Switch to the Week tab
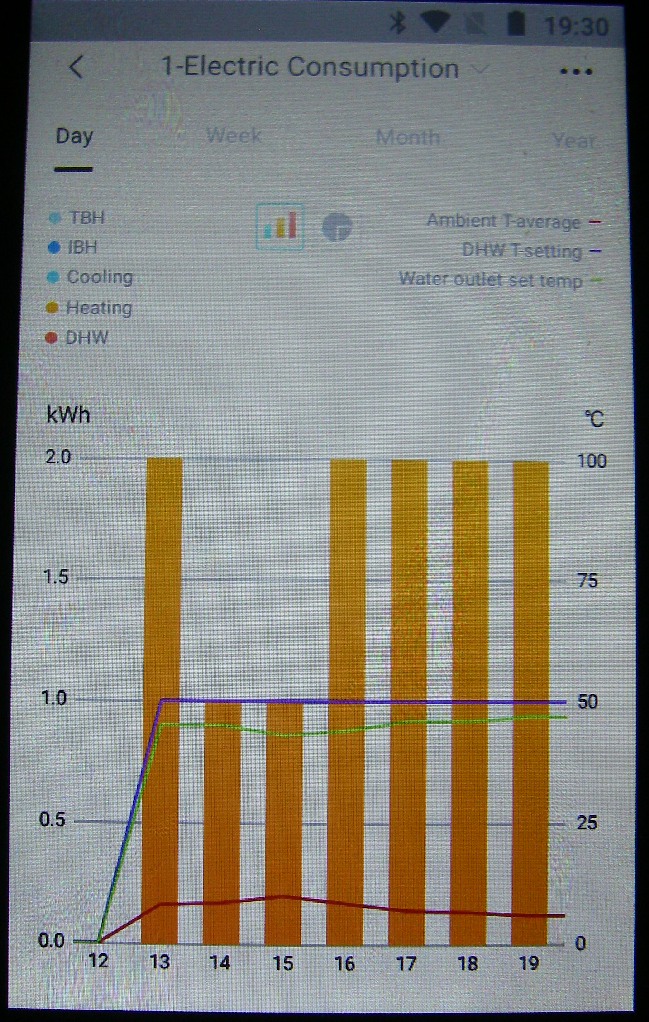Screen dimensions: 649x1022 pyautogui.click(x=234, y=136)
